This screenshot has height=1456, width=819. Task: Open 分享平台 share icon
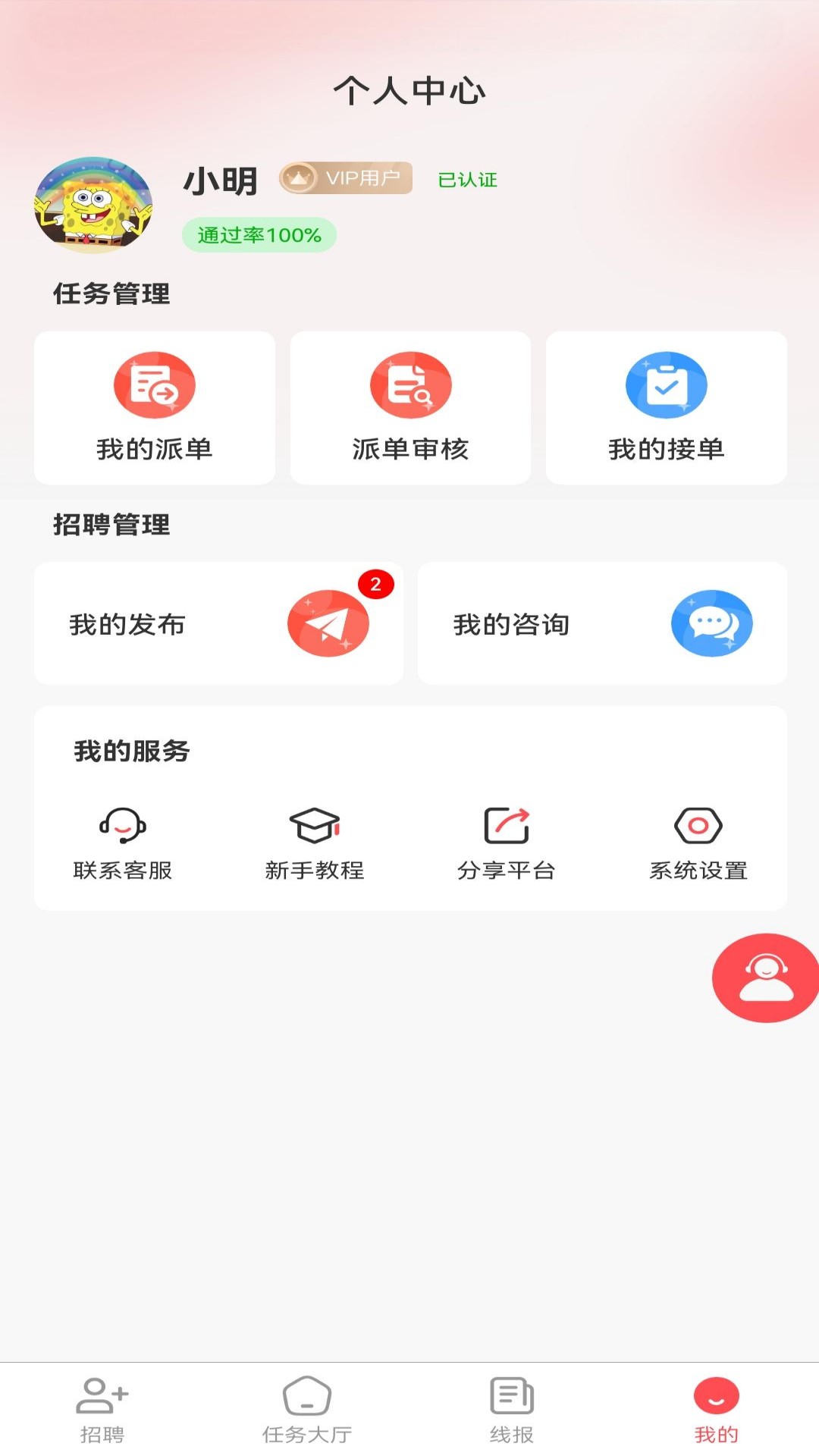click(x=507, y=827)
